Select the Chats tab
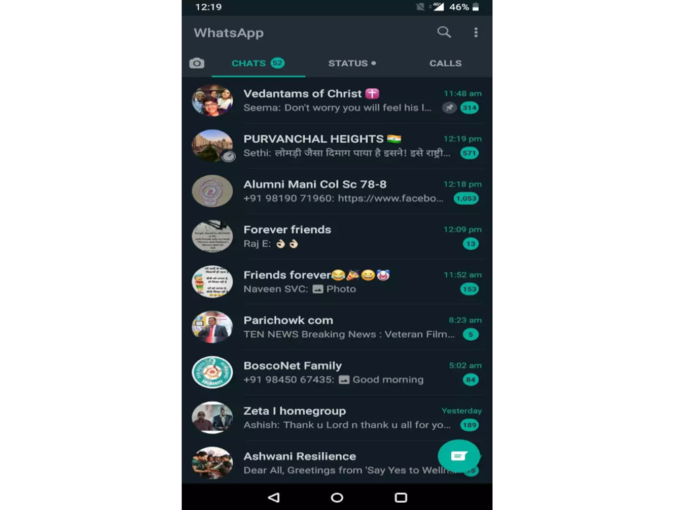The height and width of the screenshot is (510, 680). tap(257, 63)
